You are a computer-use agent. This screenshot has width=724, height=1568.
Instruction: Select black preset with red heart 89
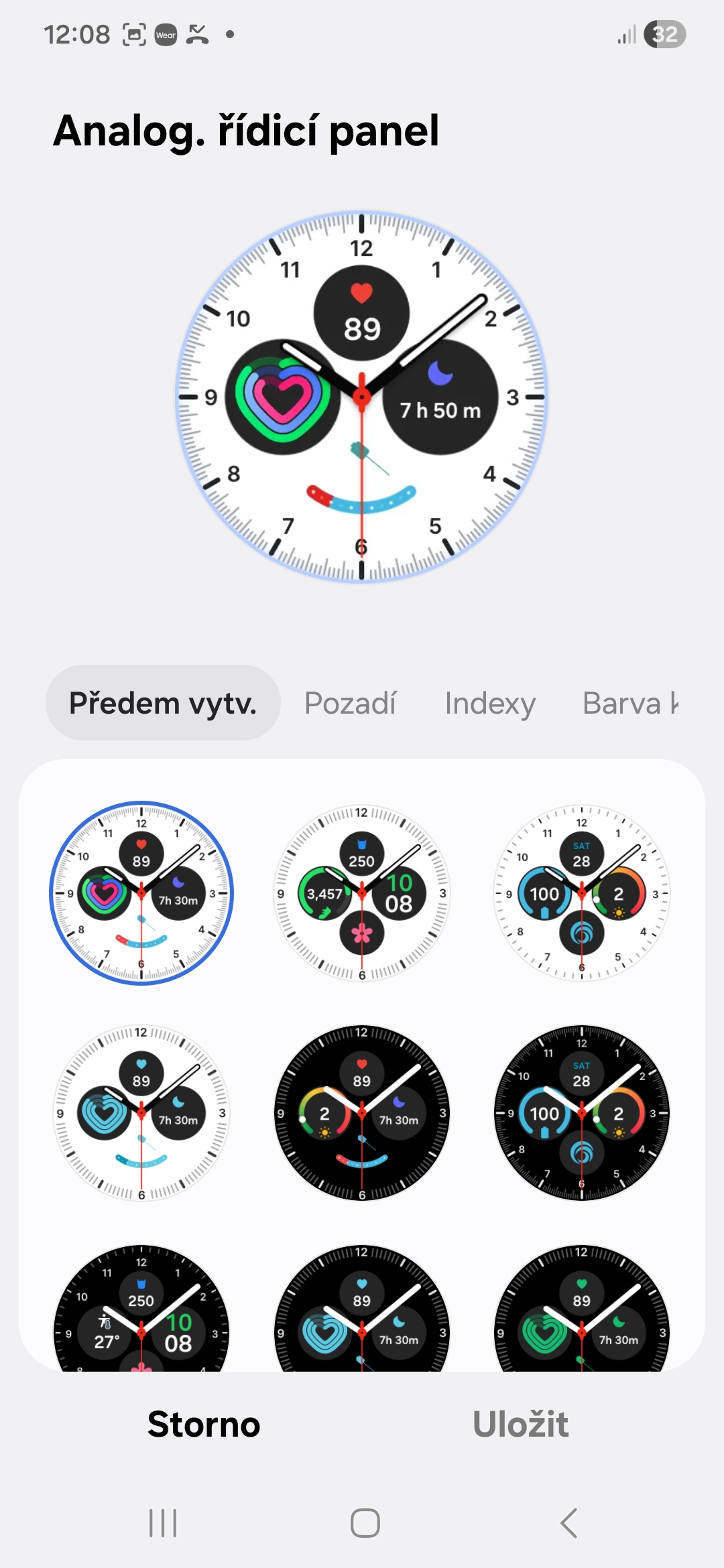click(x=361, y=1113)
